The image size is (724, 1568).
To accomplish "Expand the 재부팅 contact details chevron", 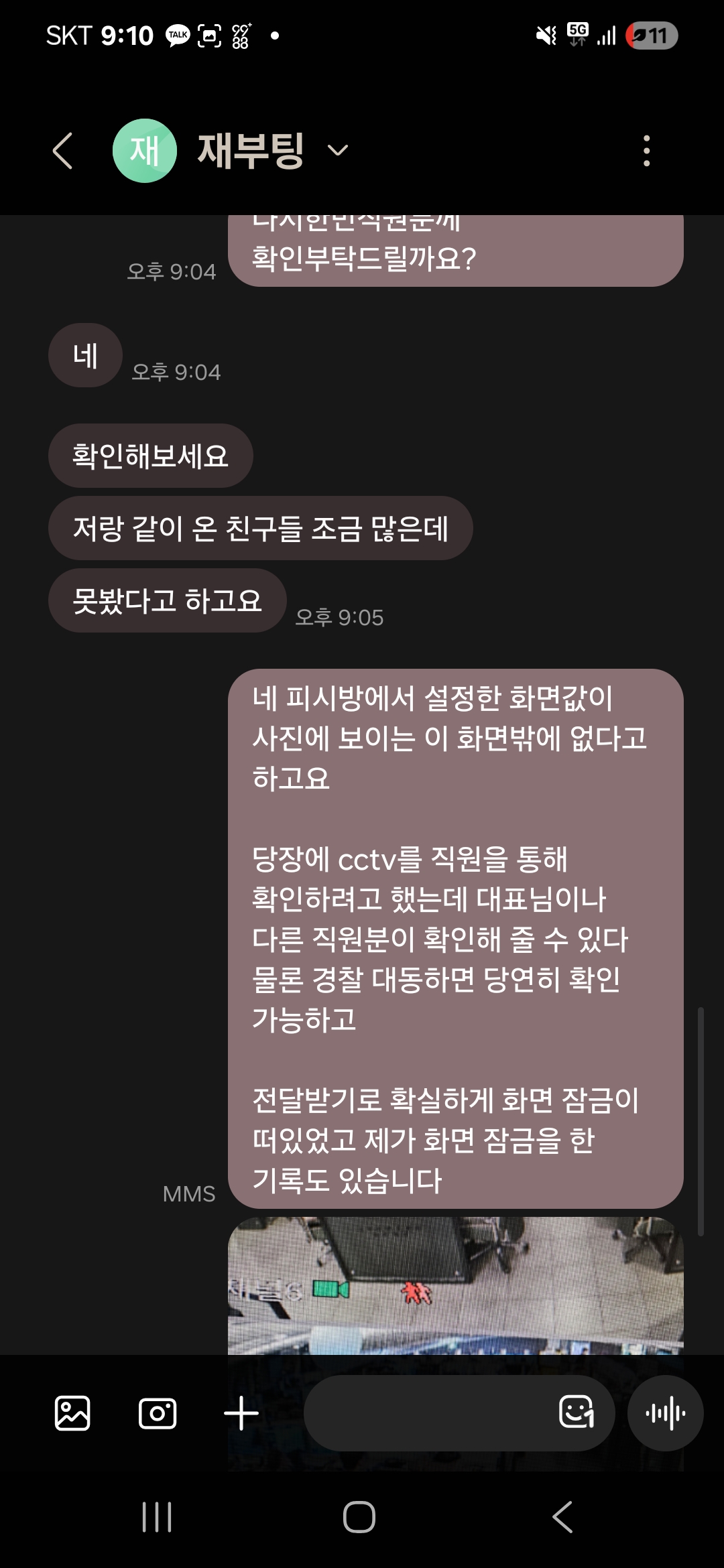I will click(x=337, y=151).
